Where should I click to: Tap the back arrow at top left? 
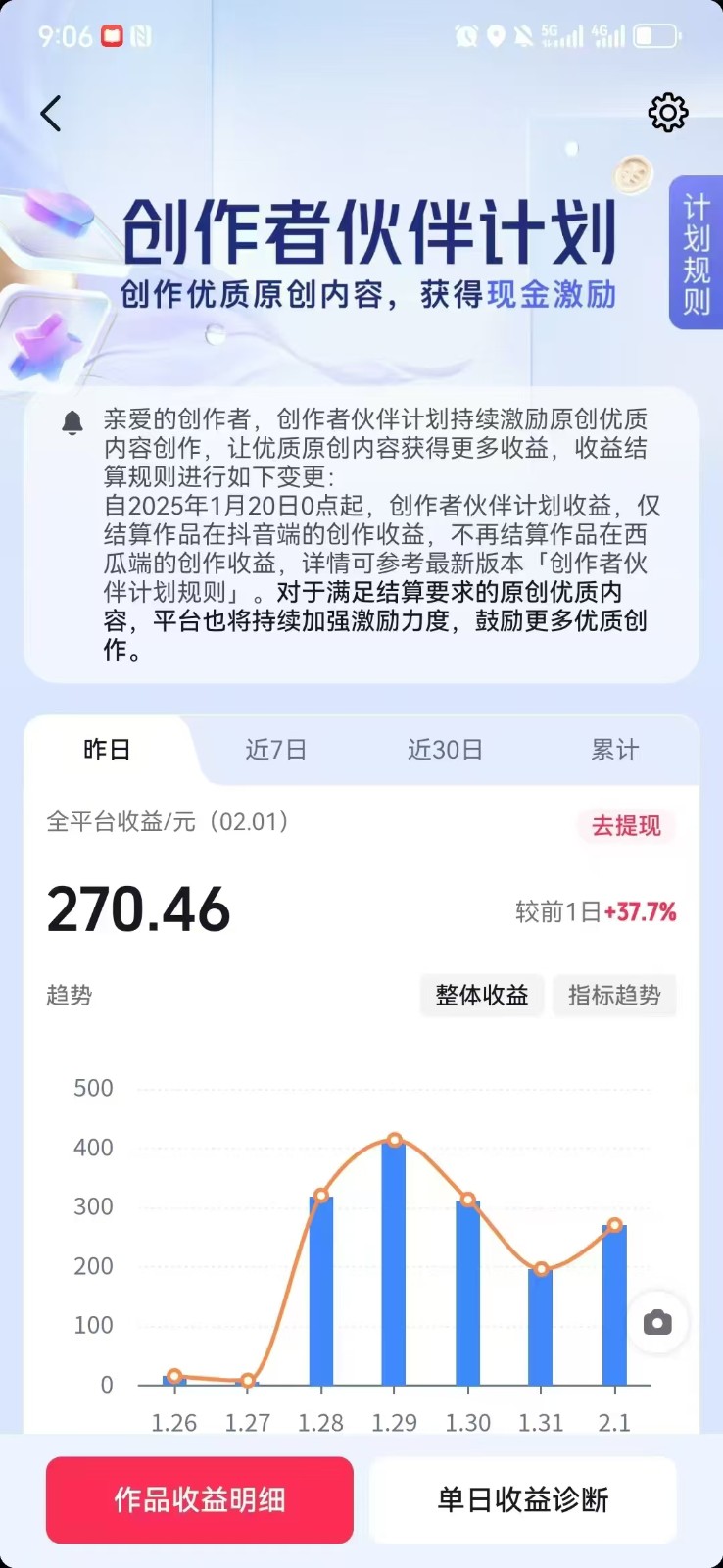(x=51, y=113)
